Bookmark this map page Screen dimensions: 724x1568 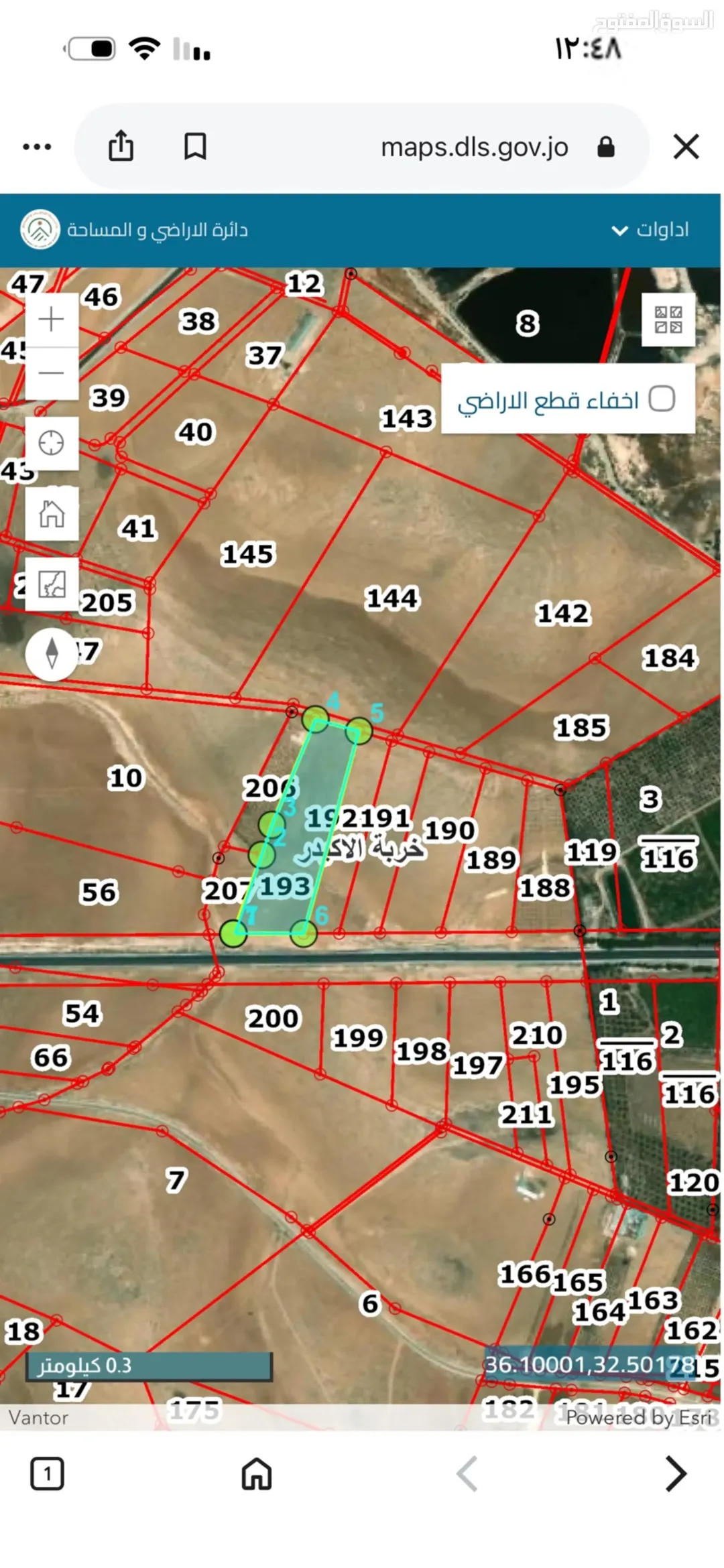coord(195,146)
